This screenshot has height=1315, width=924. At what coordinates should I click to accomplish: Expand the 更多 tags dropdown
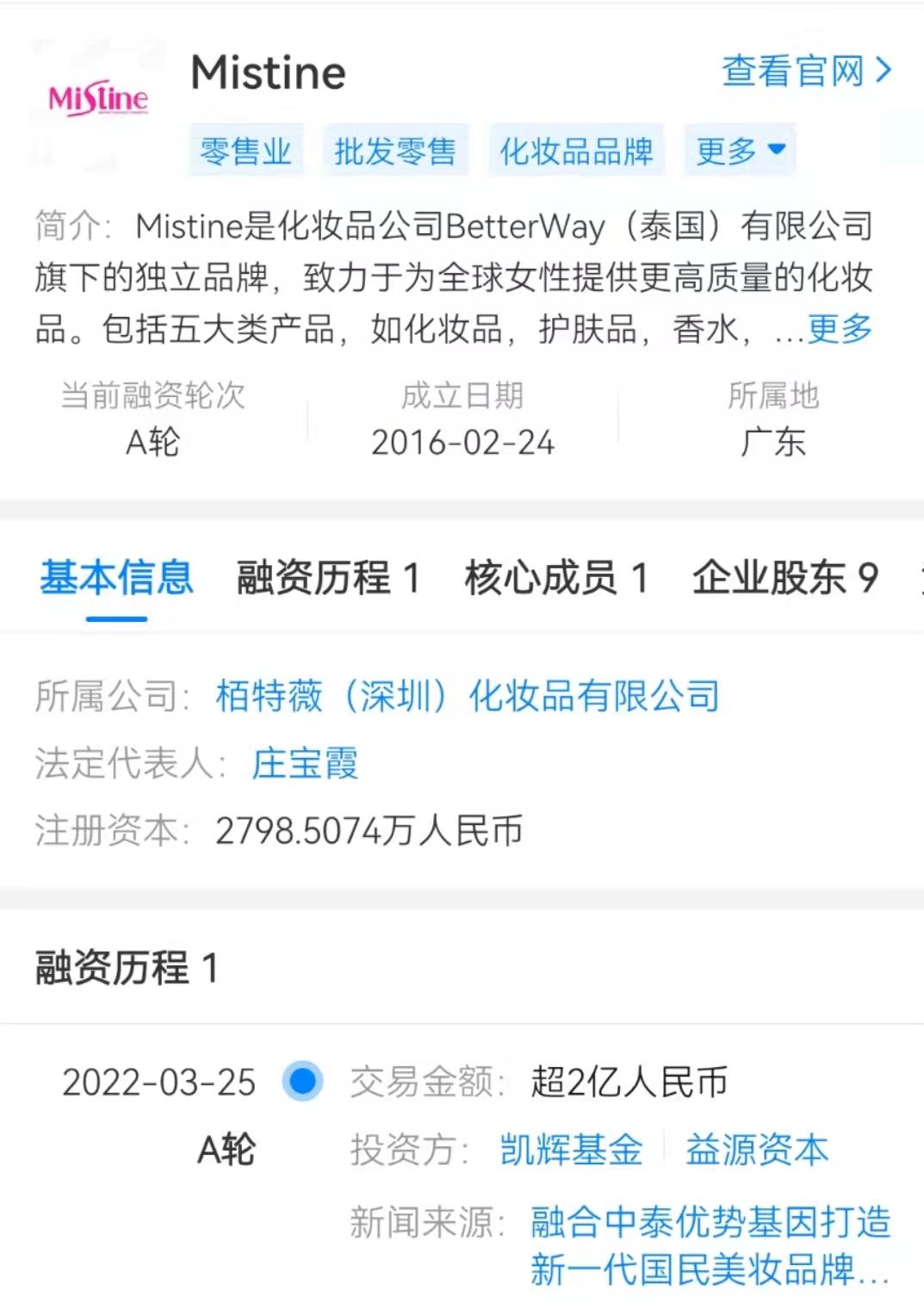point(740,152)
